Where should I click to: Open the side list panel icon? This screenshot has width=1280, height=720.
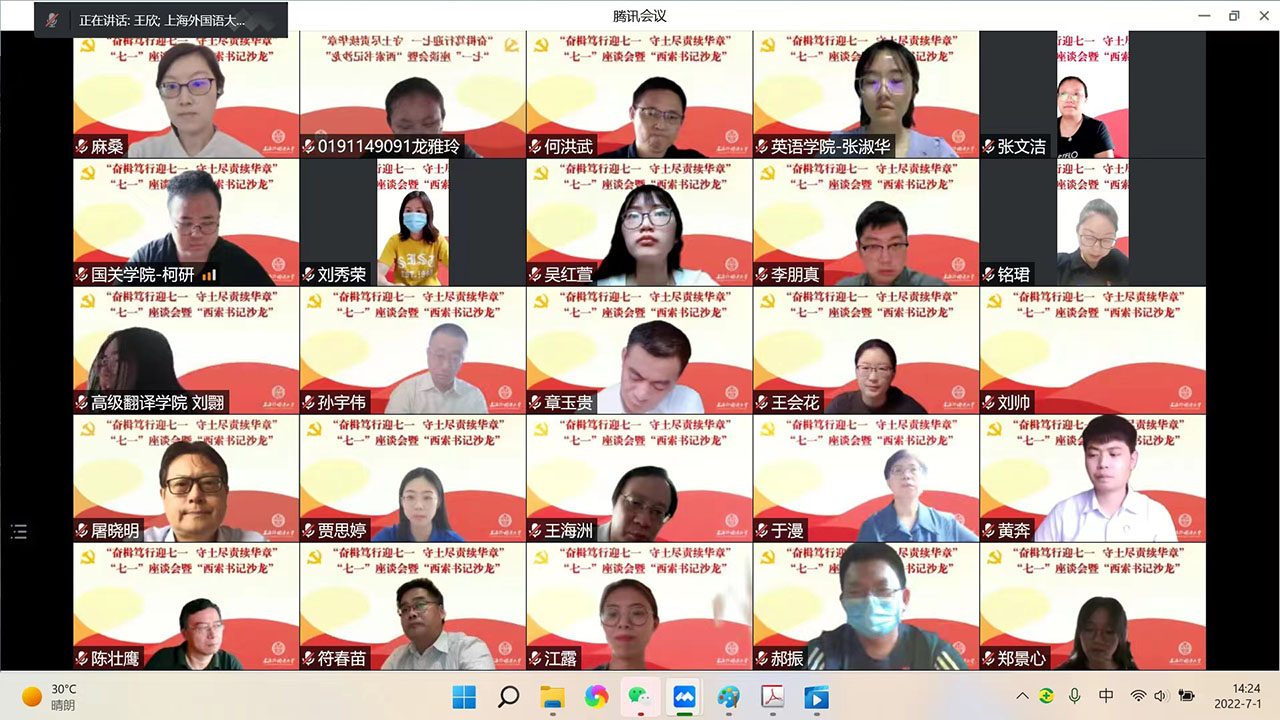point(19,532)
